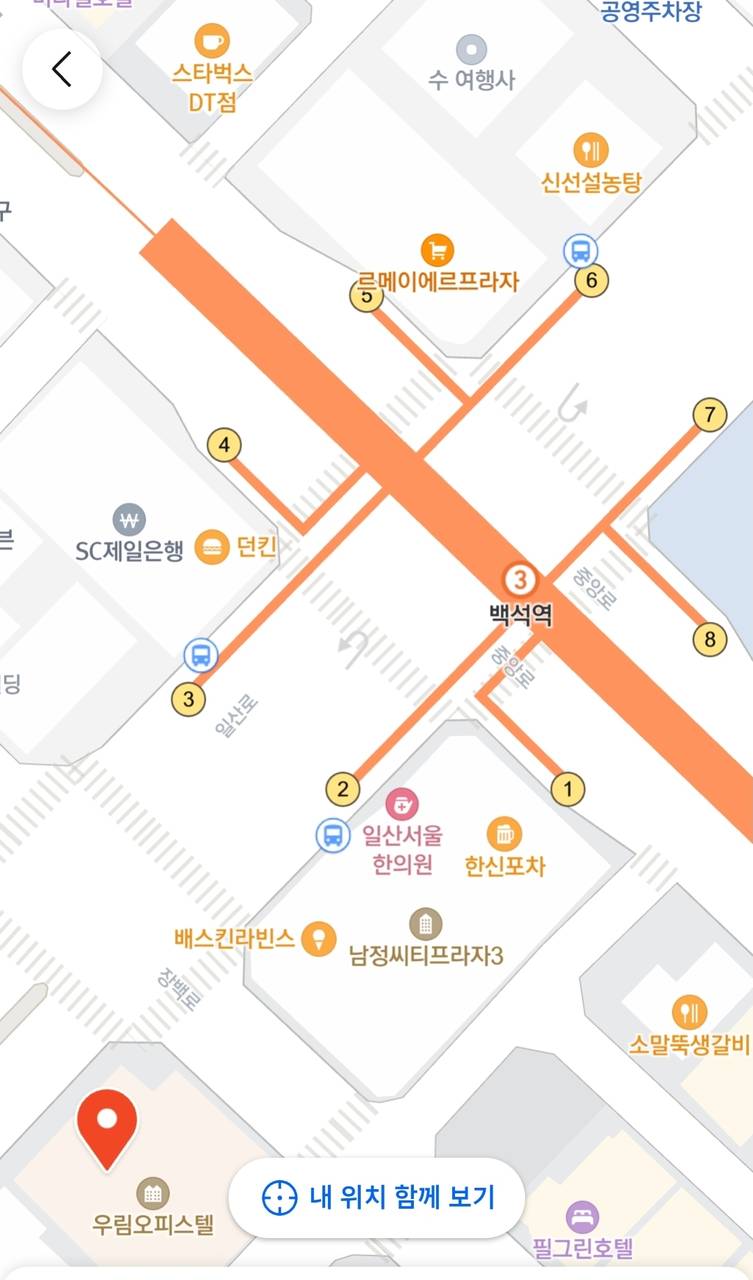Select the 던킨 place marker
Image resolution: width=753 pixels, height=1280 pixels.
(x=212, y=547)
